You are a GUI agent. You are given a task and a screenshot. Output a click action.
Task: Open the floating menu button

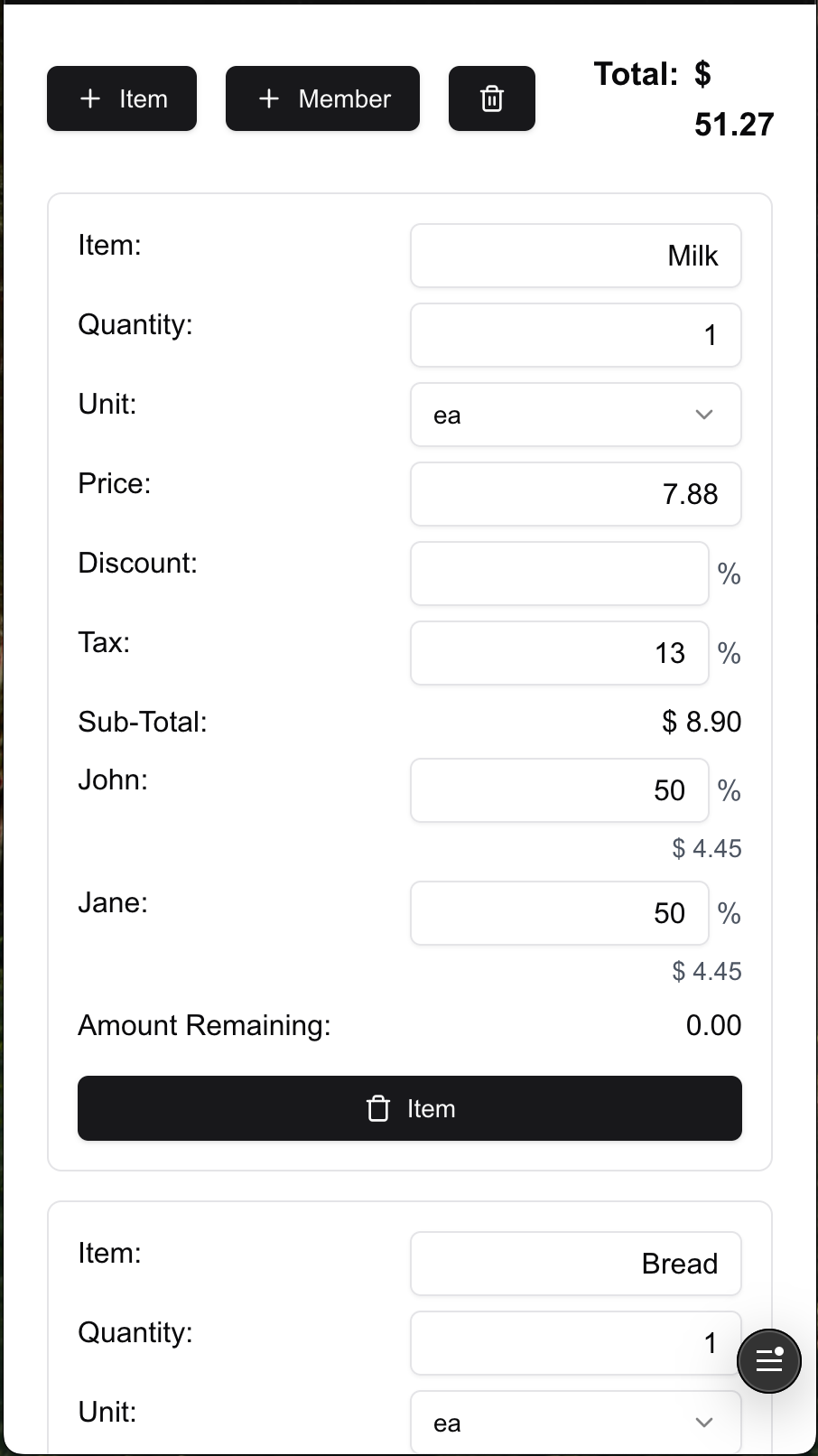coord(769,1360)
